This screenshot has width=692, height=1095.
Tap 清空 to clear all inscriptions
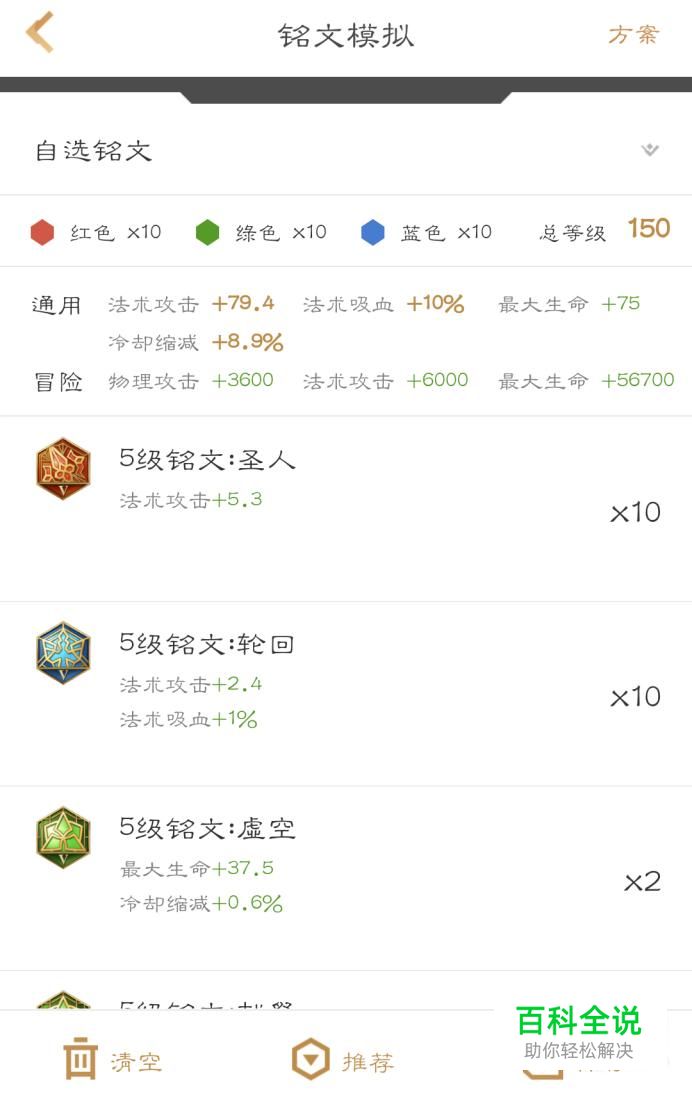[x=113, y=1061]
